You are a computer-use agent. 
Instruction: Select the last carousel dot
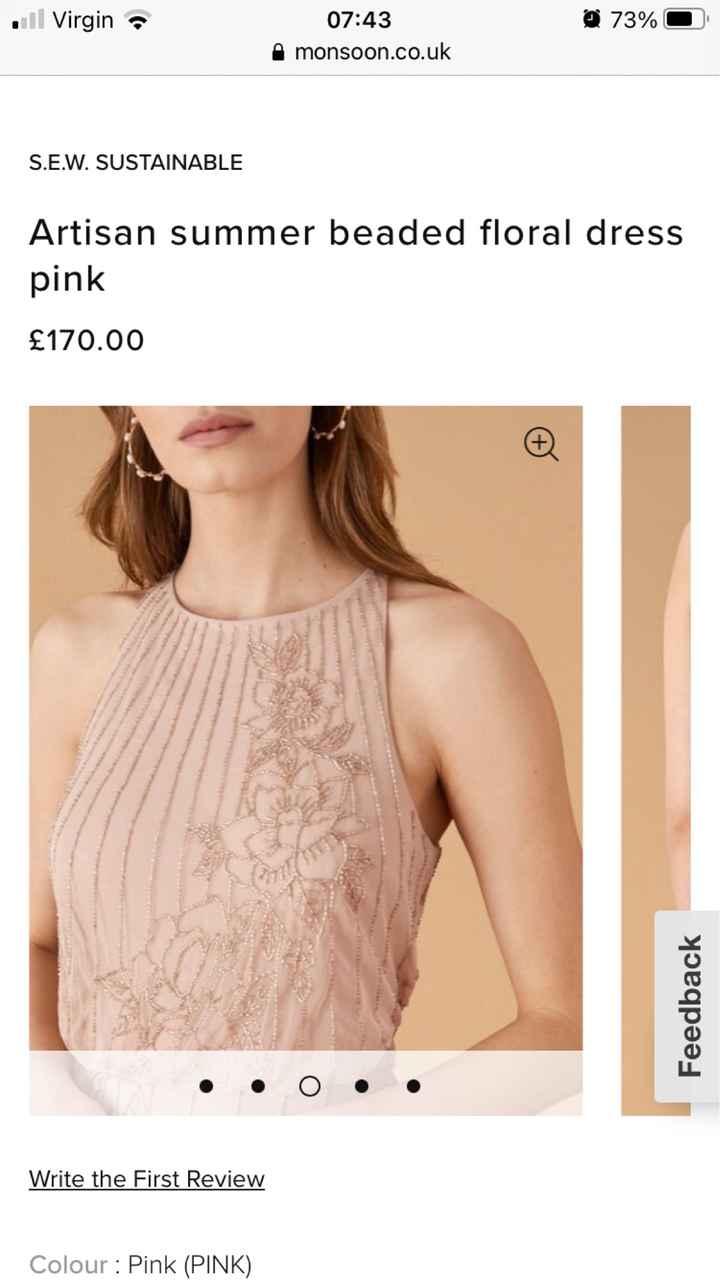pyautogui.click(x=414, y=1085)
